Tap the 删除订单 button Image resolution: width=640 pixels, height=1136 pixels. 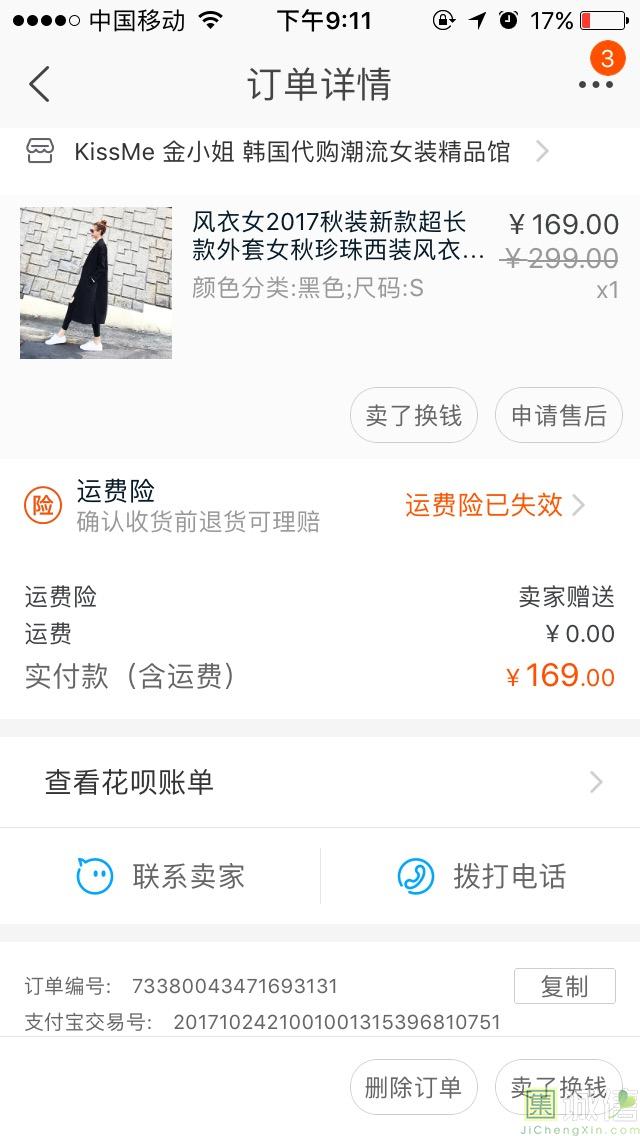click(x=413, y=1087)
